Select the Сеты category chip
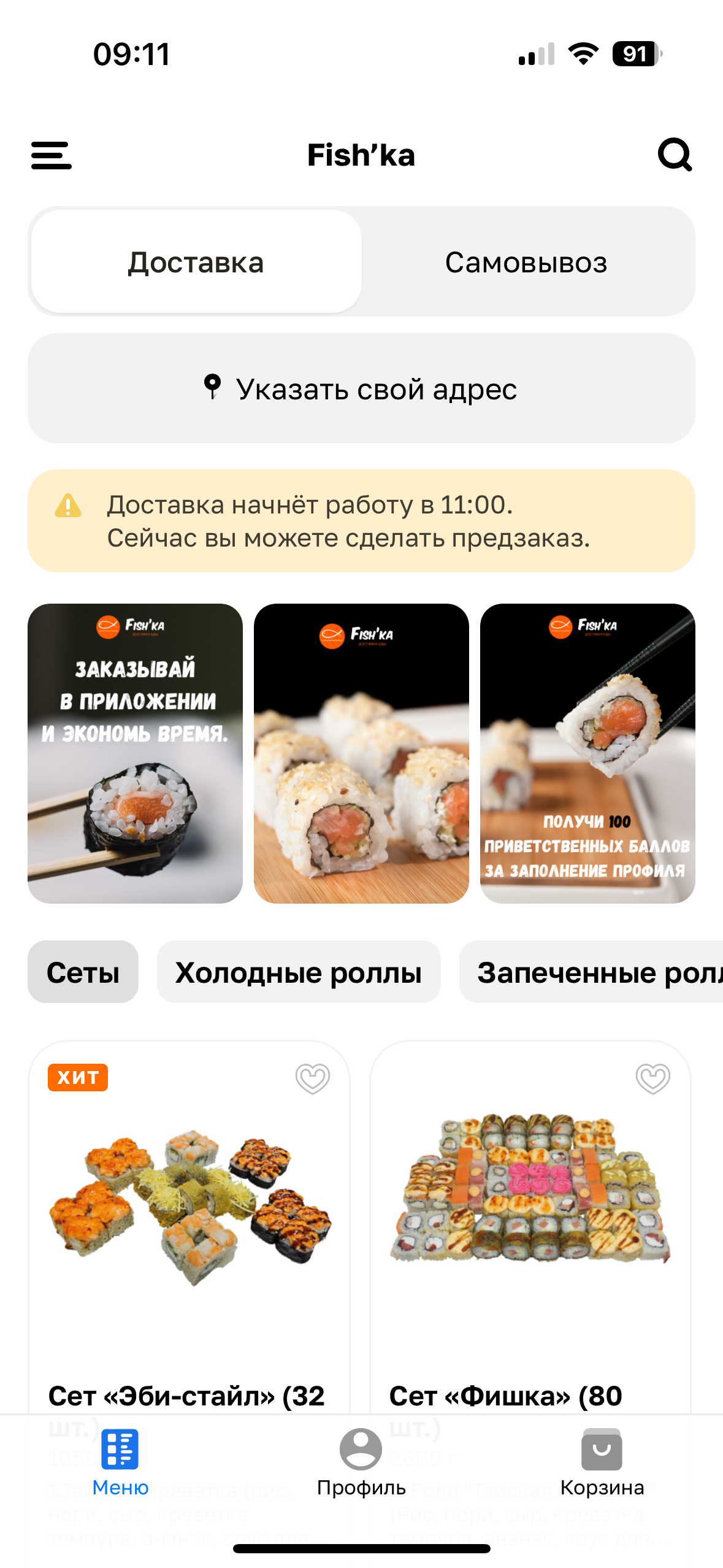This screenshot has width=723, height=1568. pyautogui.click(x=83, y=972)
